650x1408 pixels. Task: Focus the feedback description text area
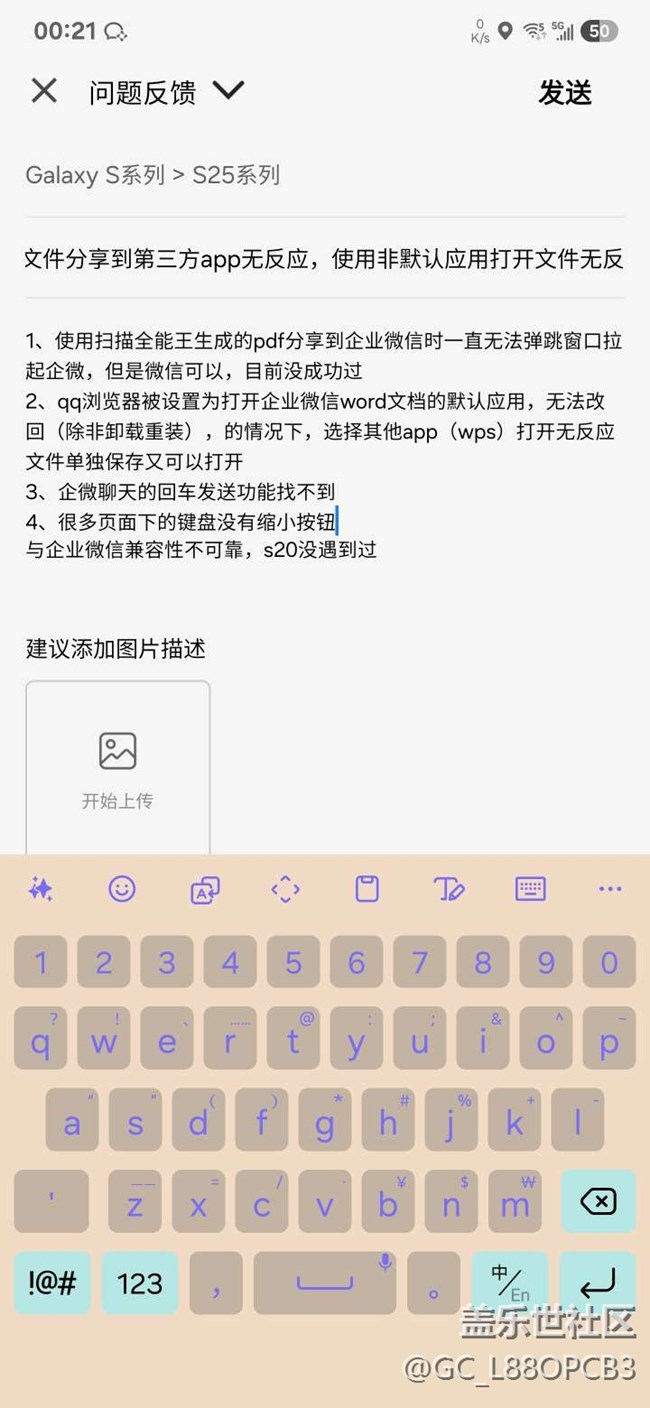click(325, 445)
